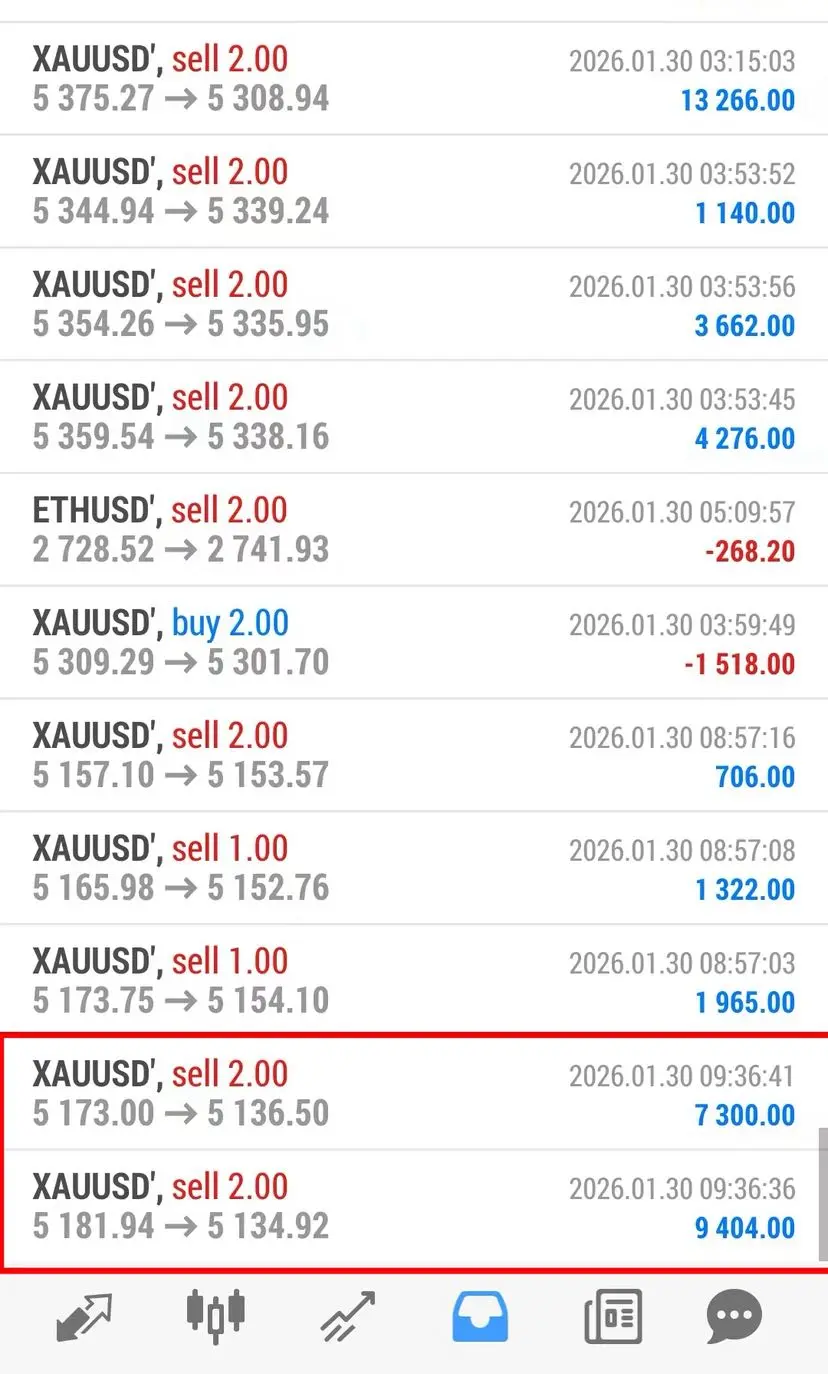Viewport: 828px width, 1374px height.
Task: Open the XAUUSD sell 1.00 closed at 08:57:08
Action: pos(414,868)
